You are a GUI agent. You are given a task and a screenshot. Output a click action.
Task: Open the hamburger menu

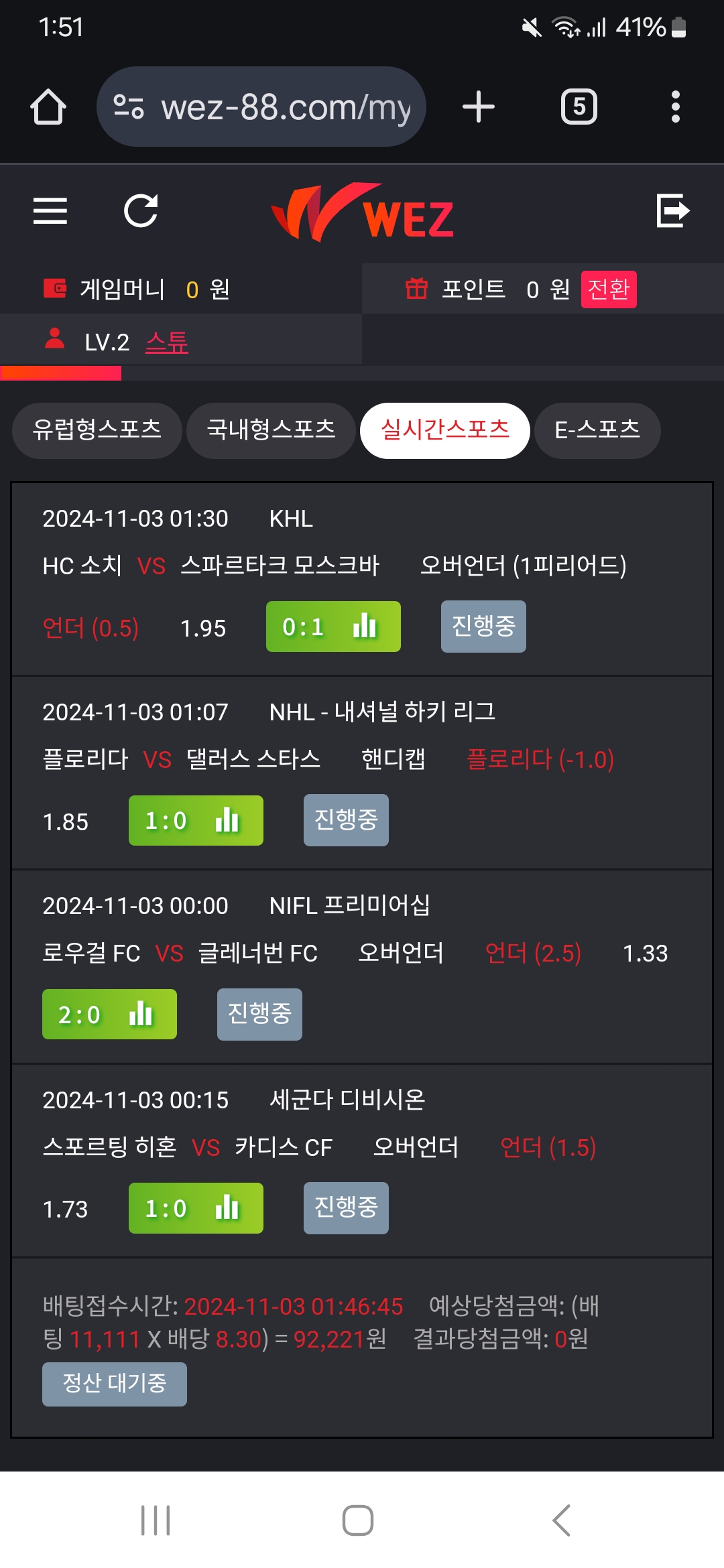point(50,211)
